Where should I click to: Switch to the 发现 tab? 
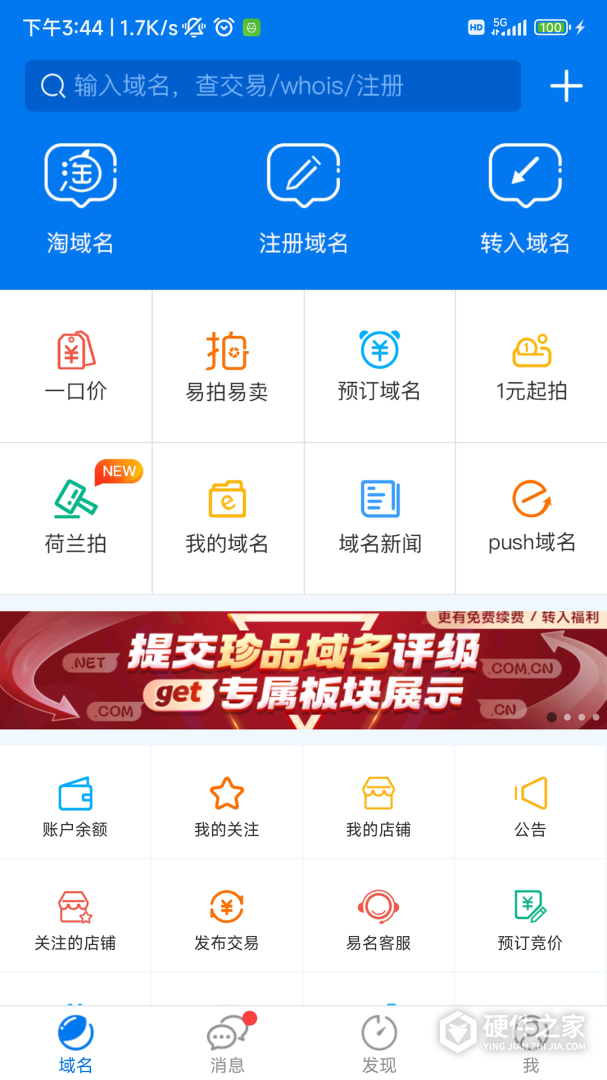[379, 1044]
